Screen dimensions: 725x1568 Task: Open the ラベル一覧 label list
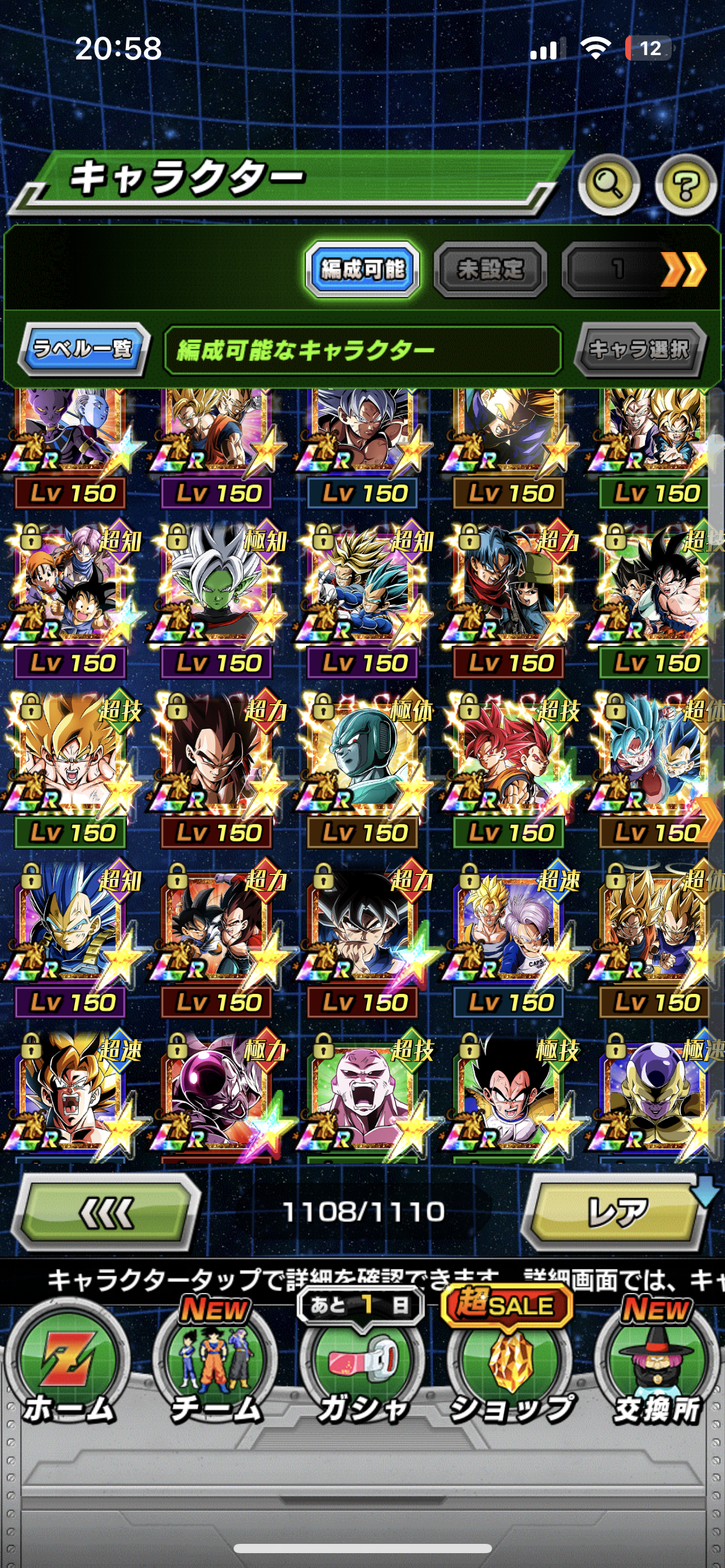pyautogui.click(x=83, y=349)
